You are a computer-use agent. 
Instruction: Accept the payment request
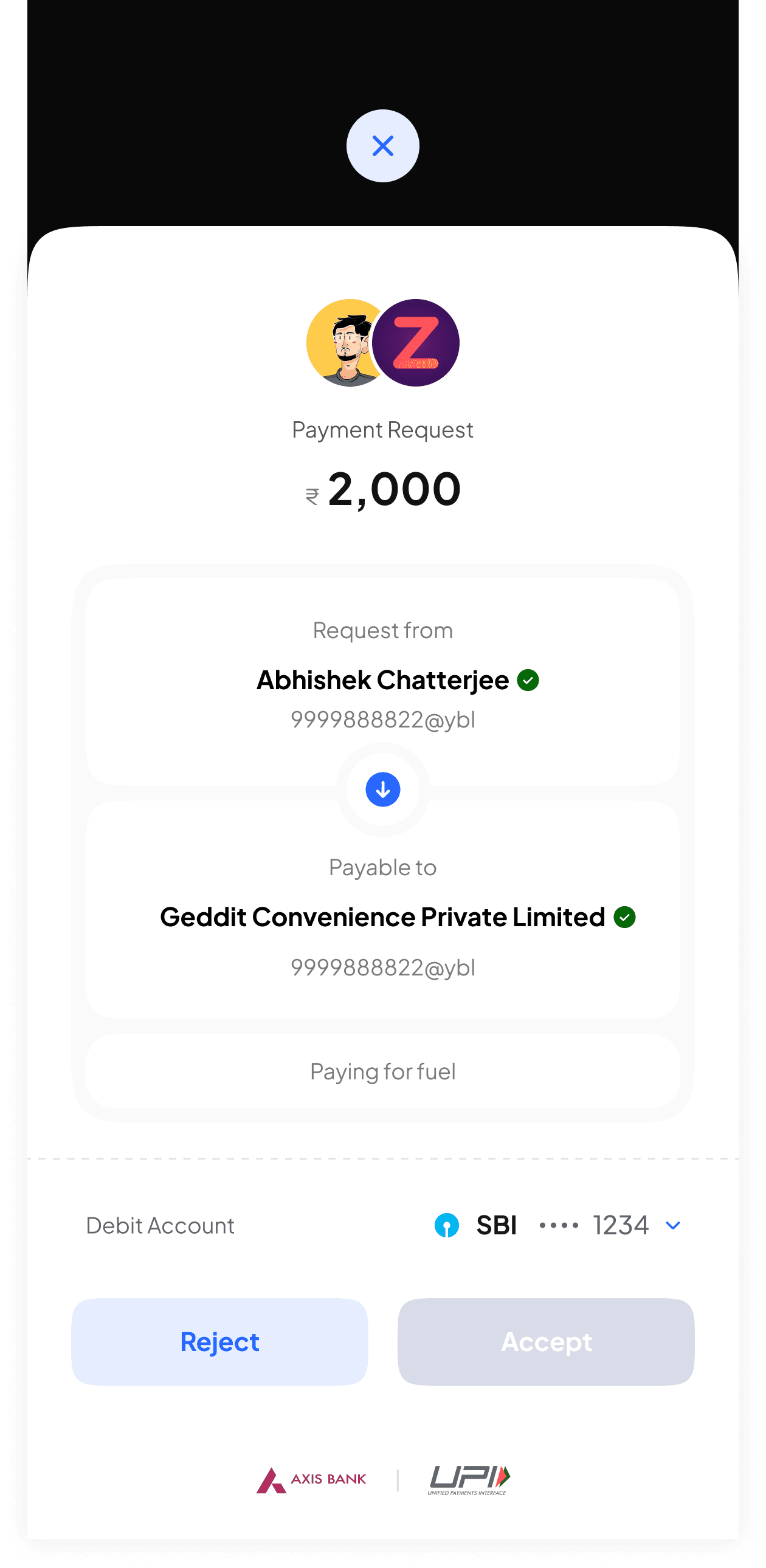click(x=545, y=1341)
